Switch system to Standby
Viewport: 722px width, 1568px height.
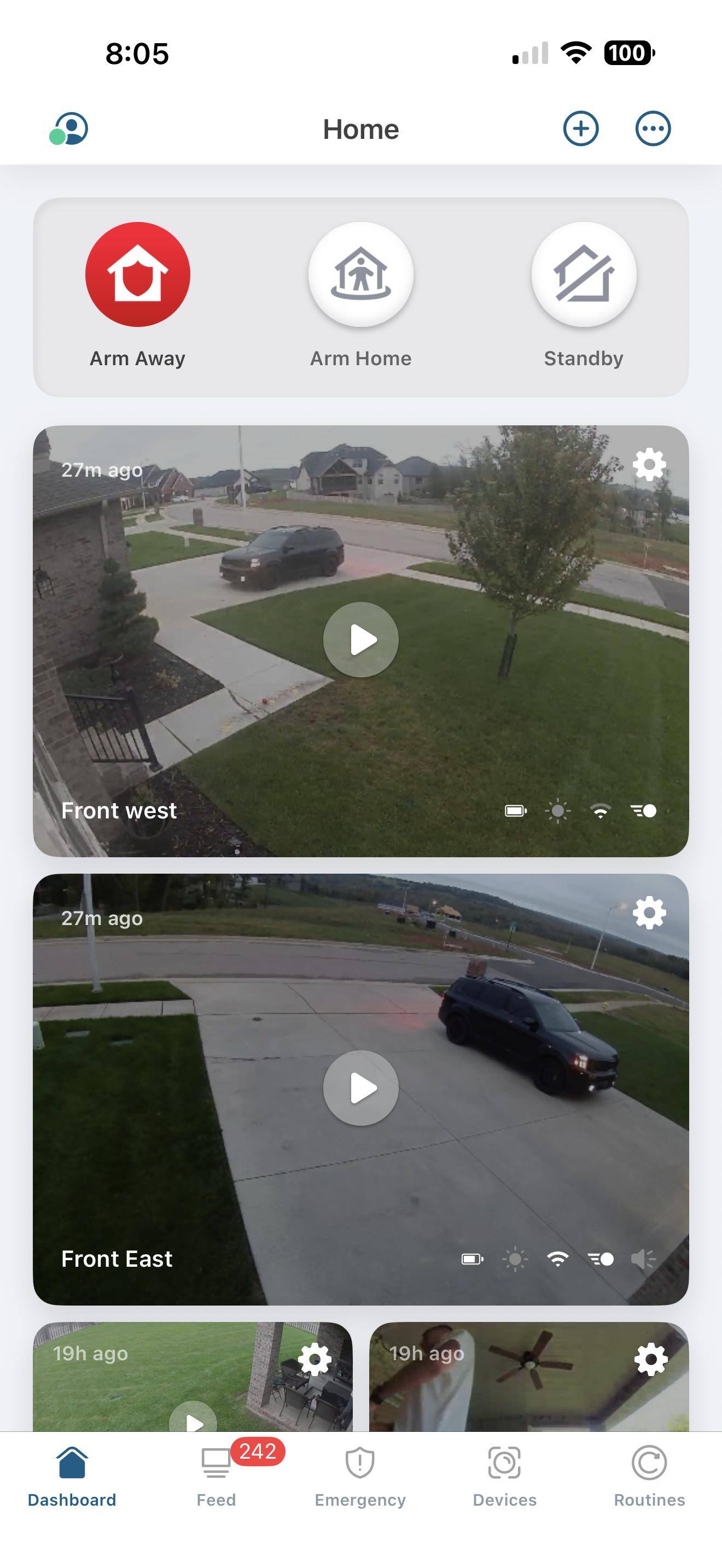click(x=584, y=275)
